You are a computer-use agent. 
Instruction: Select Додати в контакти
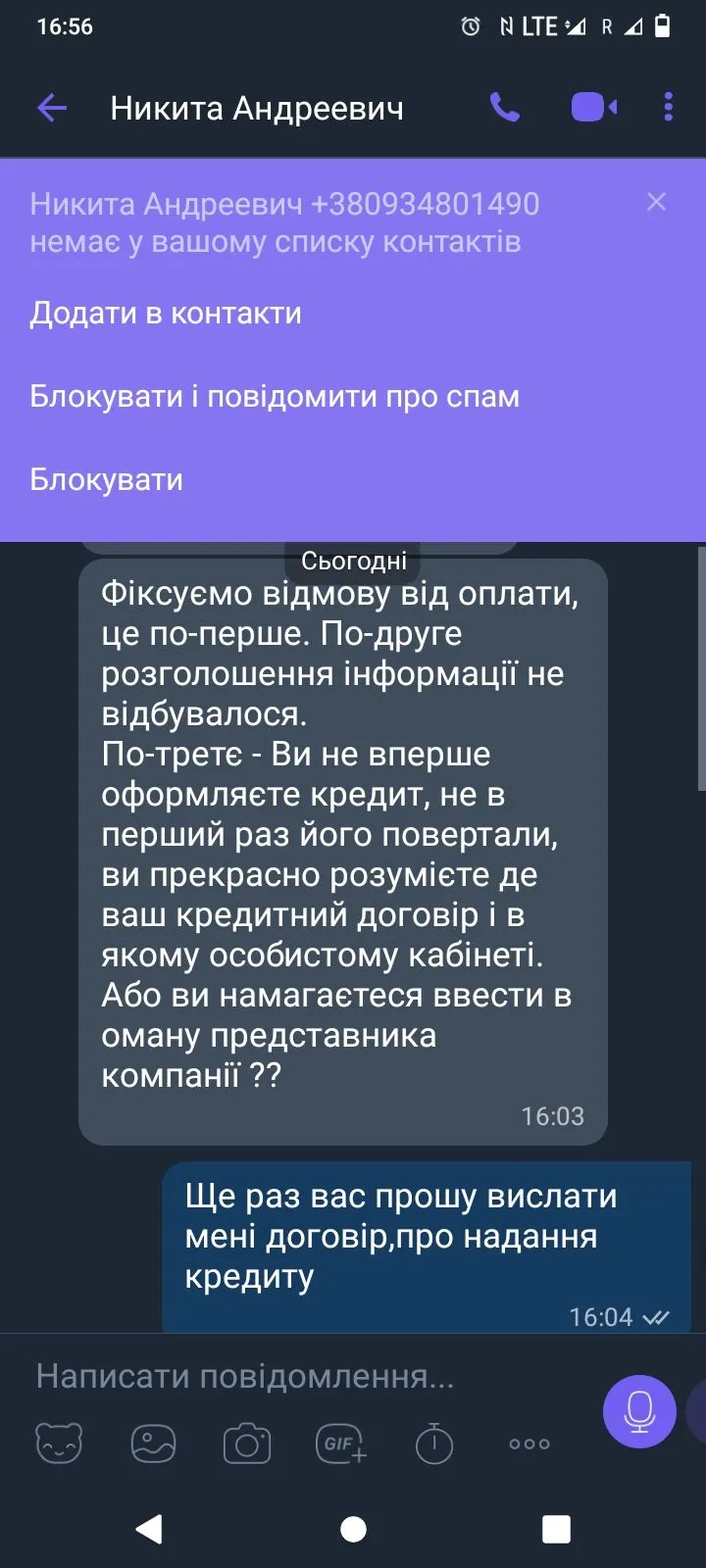(166, 314)
